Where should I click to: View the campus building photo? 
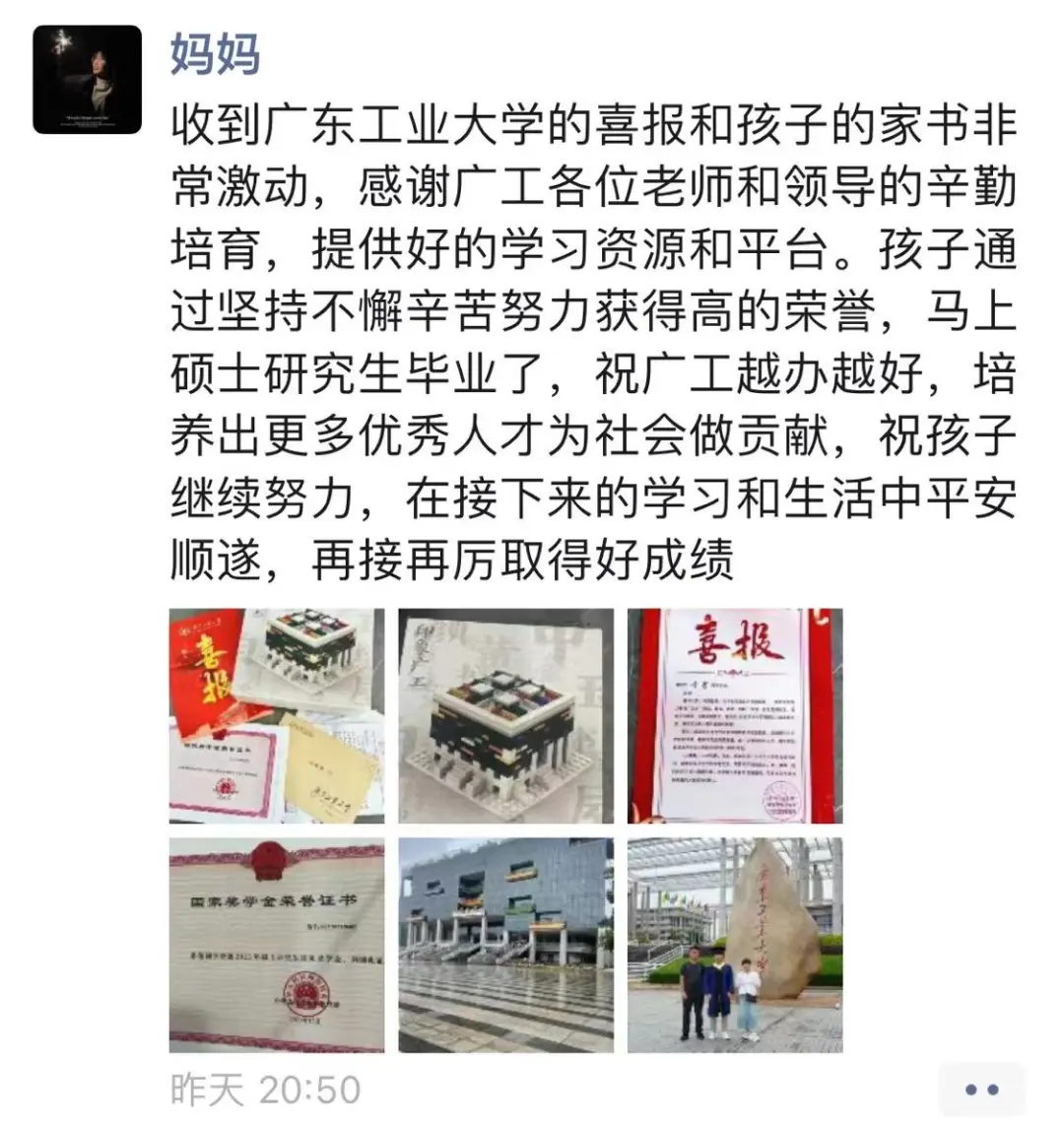(x=505, y=945)
